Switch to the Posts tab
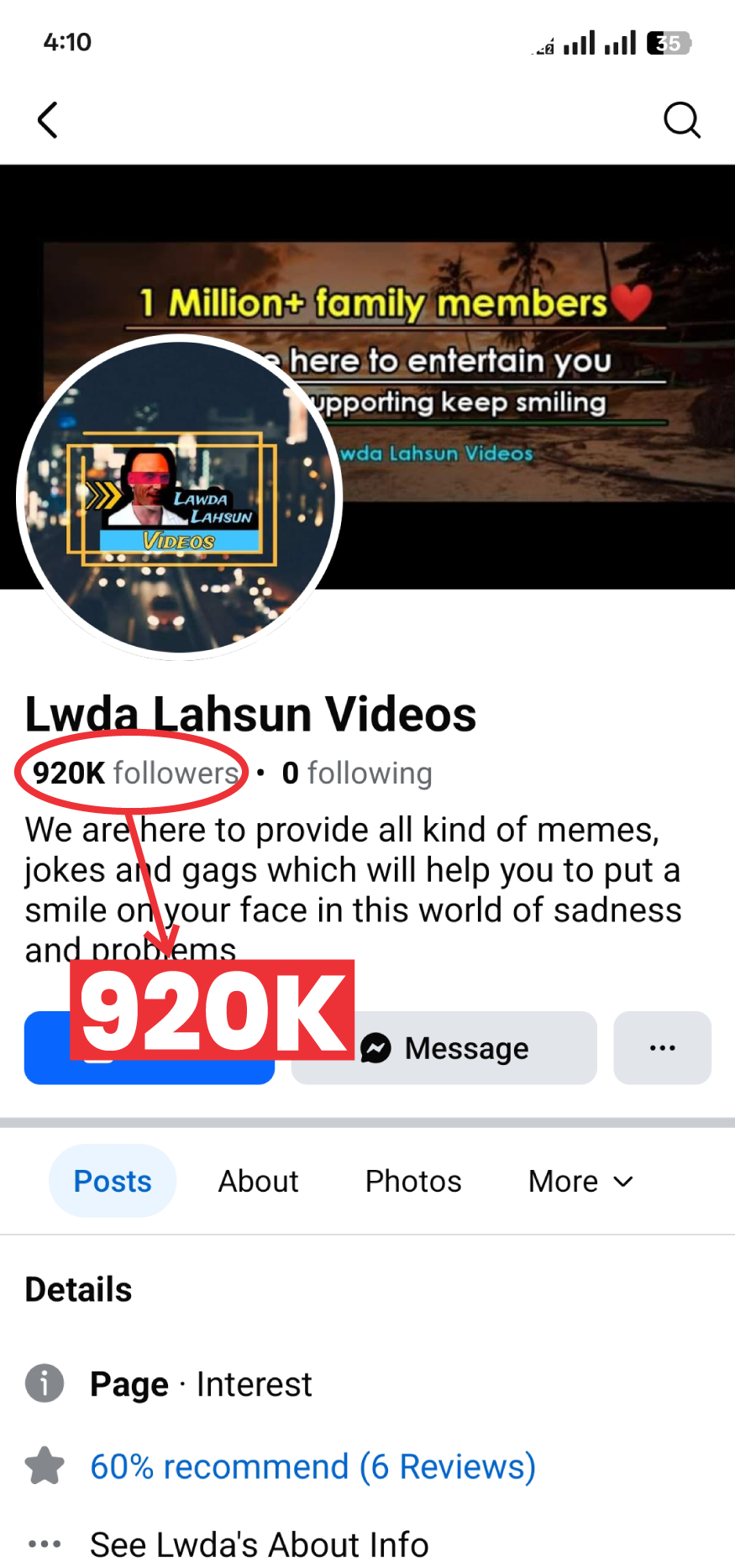Image resolution: width=735 pixels, height=1568 pixels. (113, 1181)
